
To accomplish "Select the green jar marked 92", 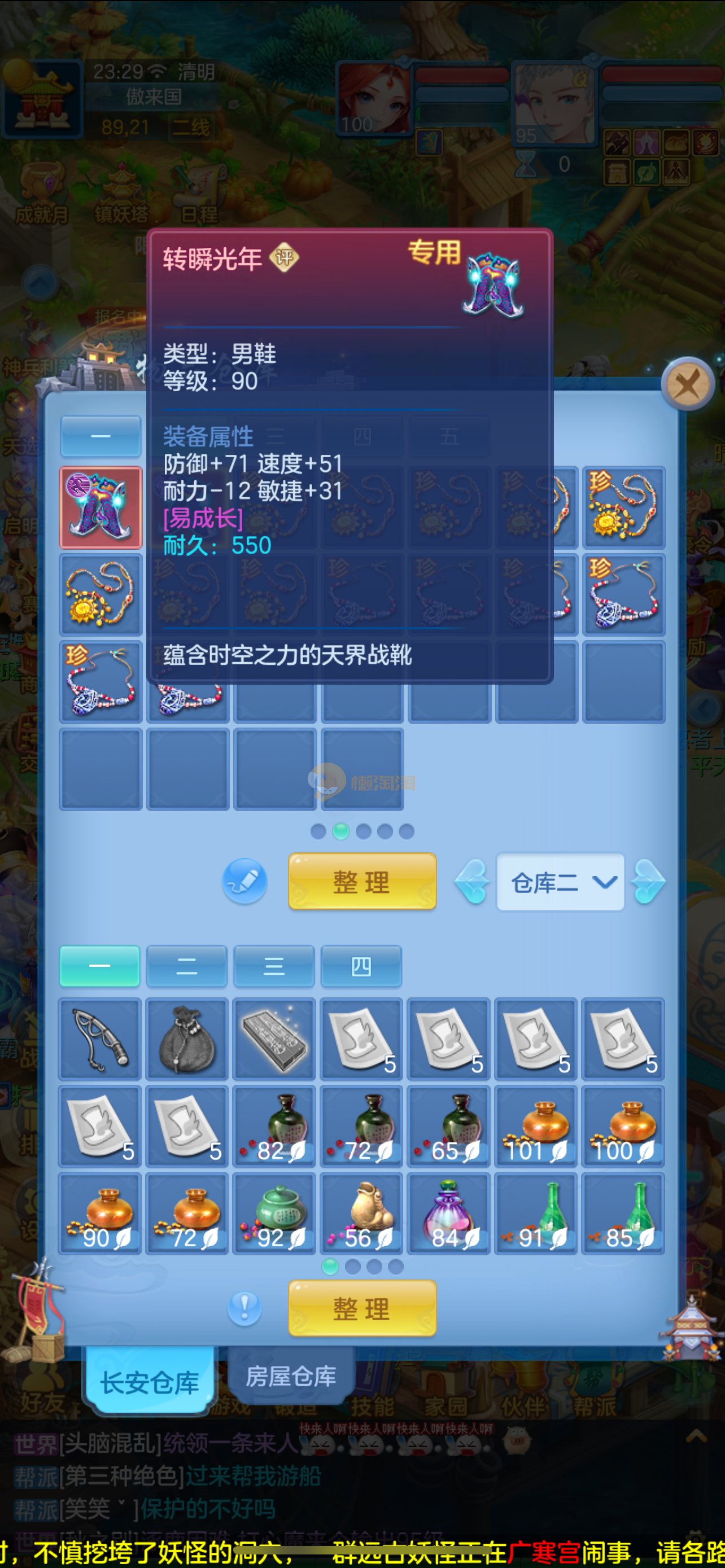I will click(274, 1214).
